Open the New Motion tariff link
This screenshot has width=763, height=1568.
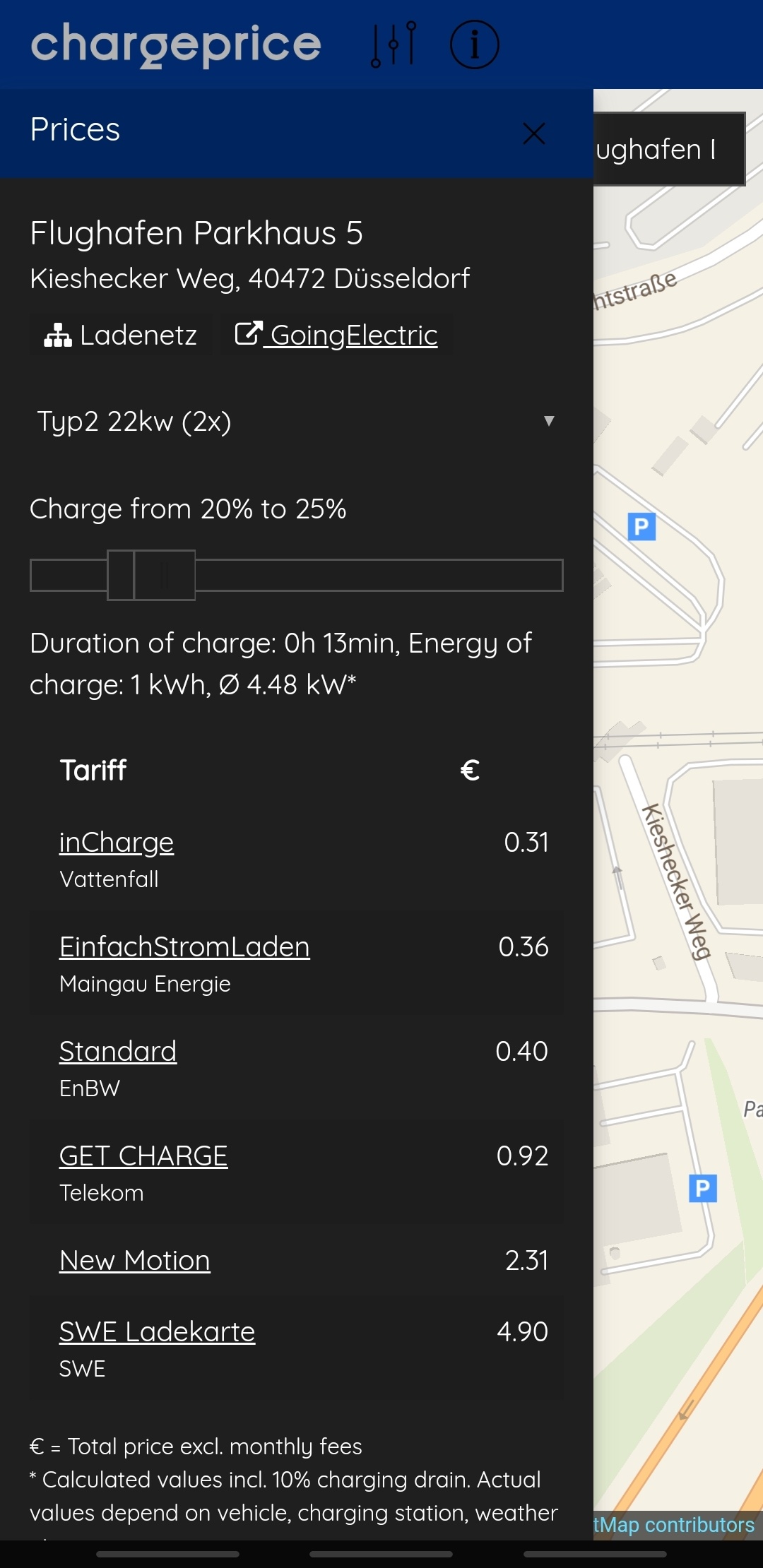click(x=135, y=1260)
